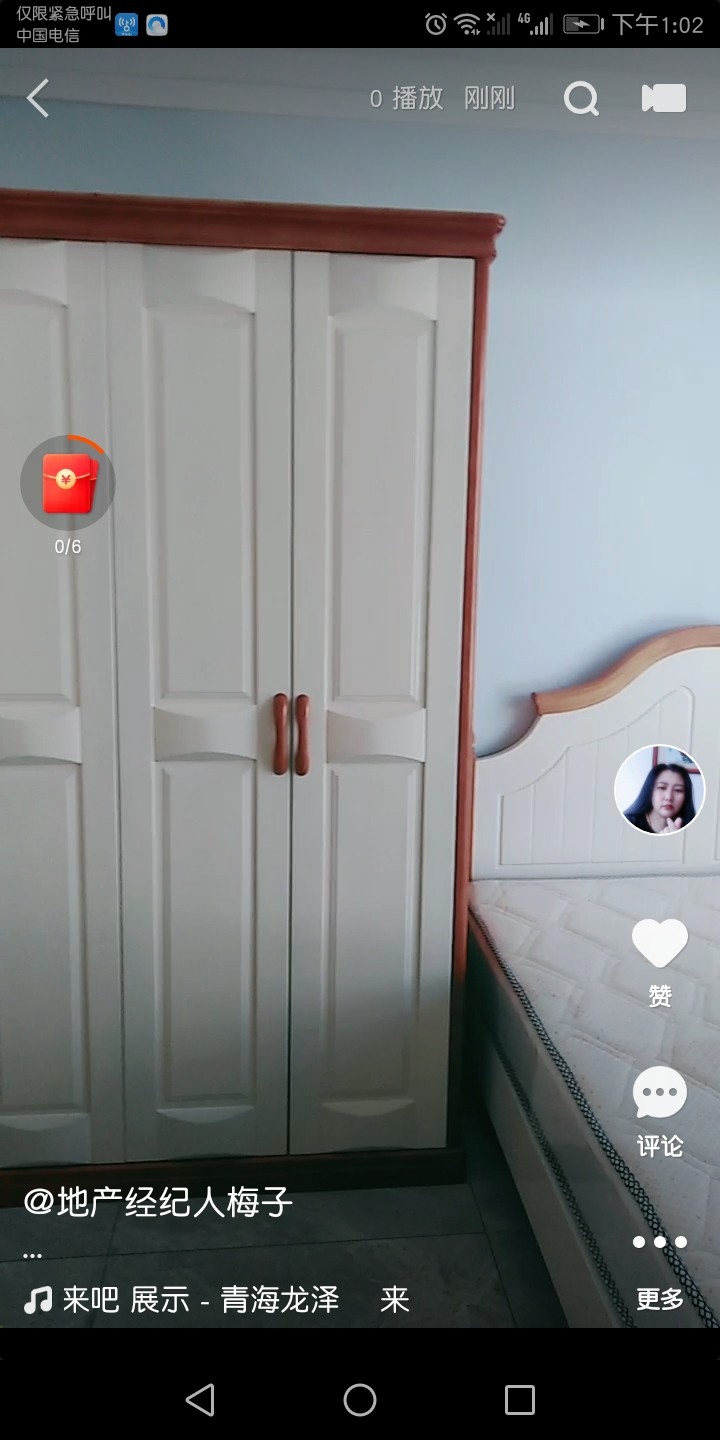Like this video with the heart

click(660, 945)
